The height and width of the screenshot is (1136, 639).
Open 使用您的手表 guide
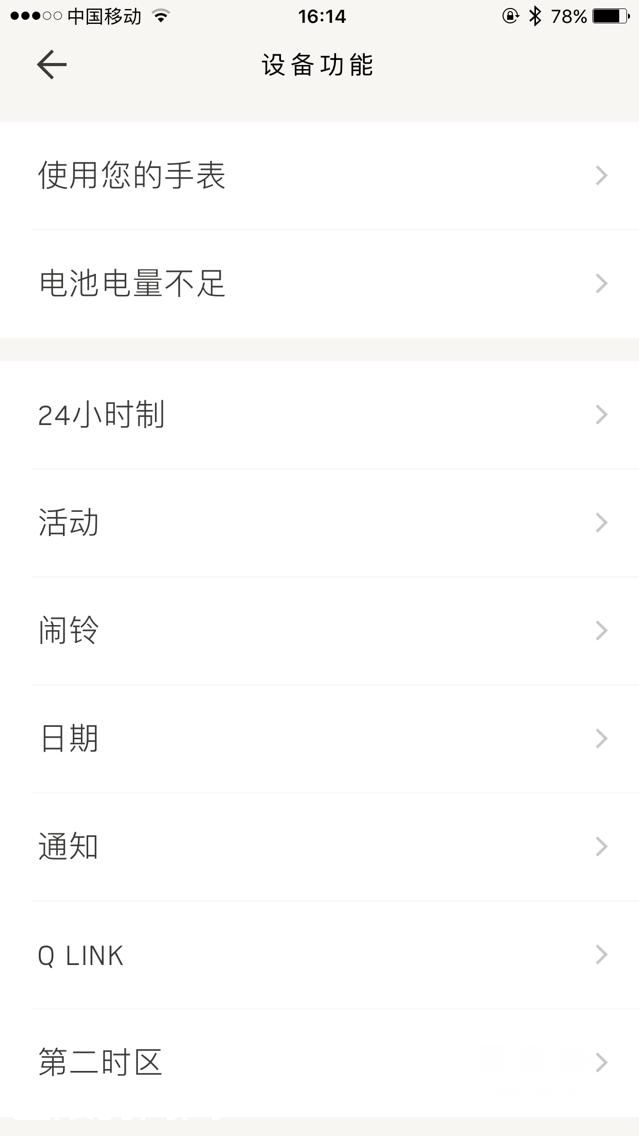pos(319,176)
